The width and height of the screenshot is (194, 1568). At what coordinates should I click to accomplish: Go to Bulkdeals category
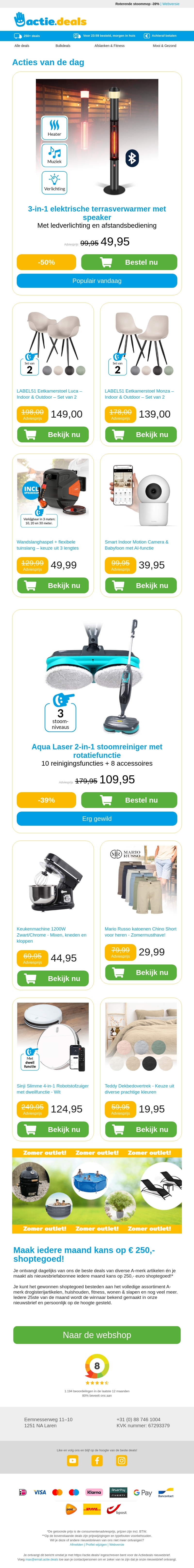click(63, 46)
